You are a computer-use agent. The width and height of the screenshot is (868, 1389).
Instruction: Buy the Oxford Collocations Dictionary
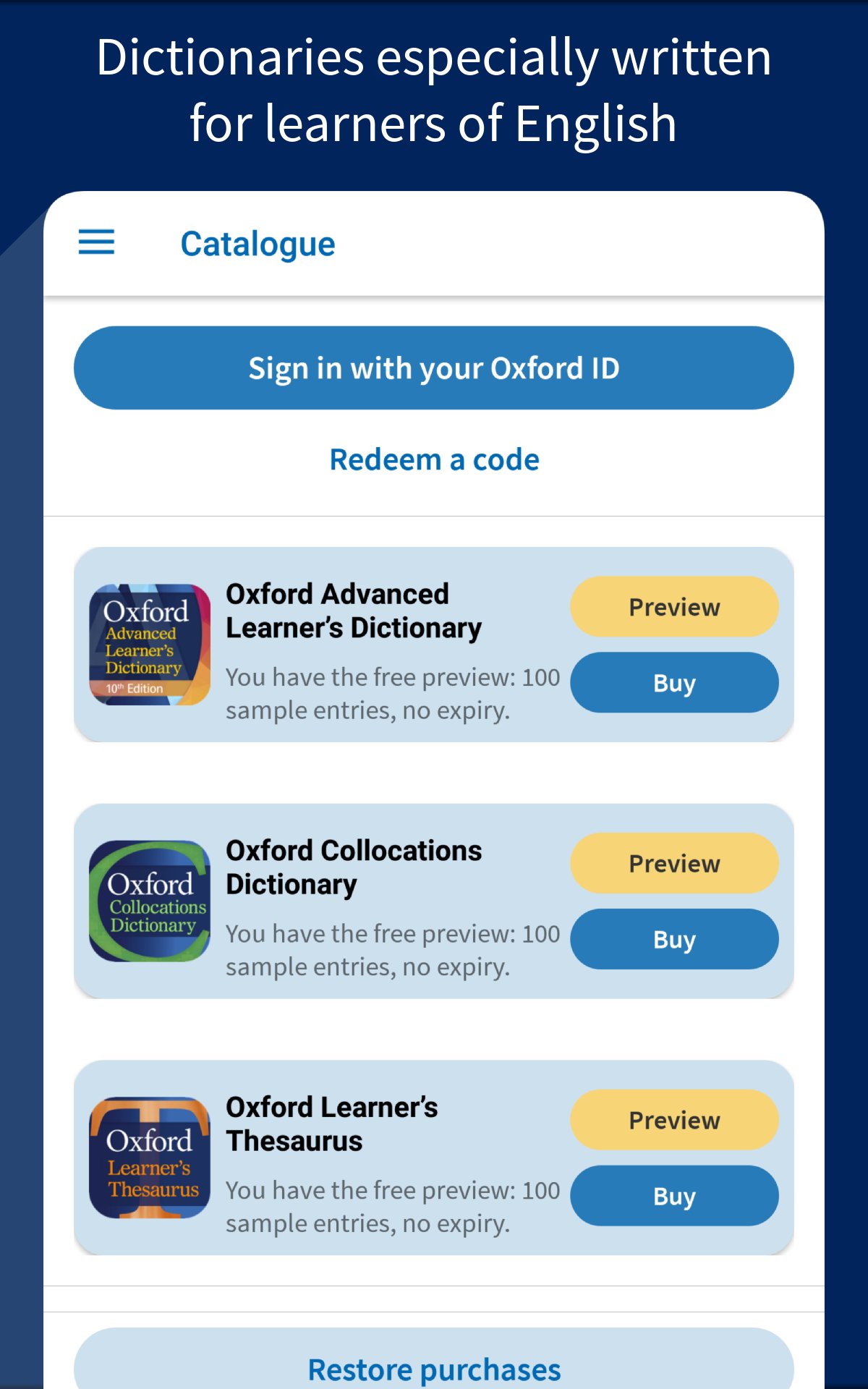pos(673,939)
